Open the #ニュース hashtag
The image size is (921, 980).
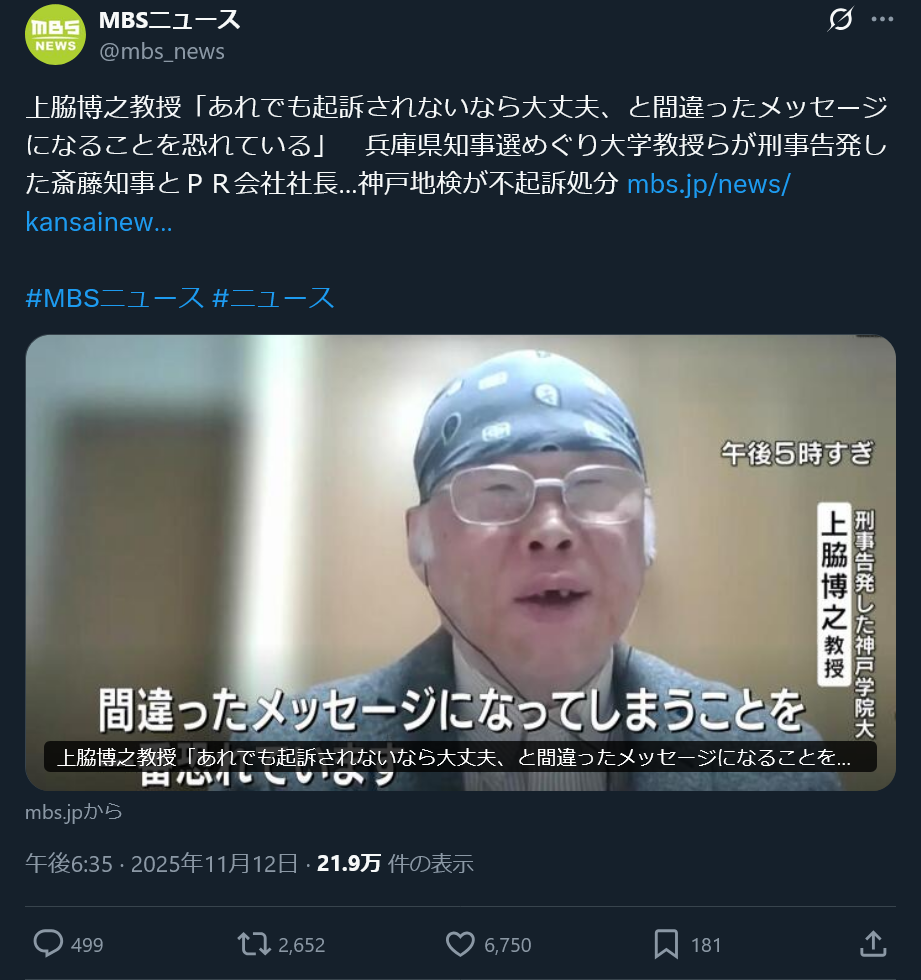click(273, 297)
